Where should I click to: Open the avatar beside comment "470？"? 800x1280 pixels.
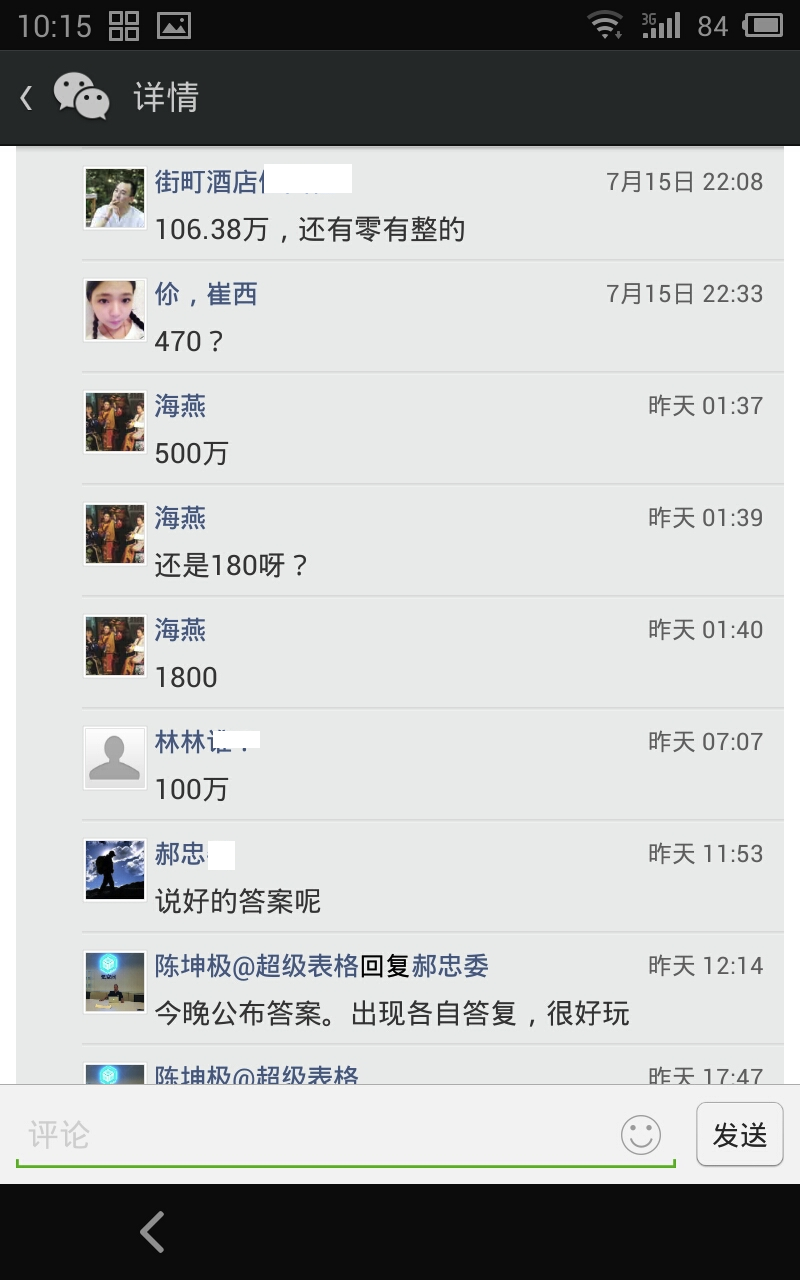114,310
